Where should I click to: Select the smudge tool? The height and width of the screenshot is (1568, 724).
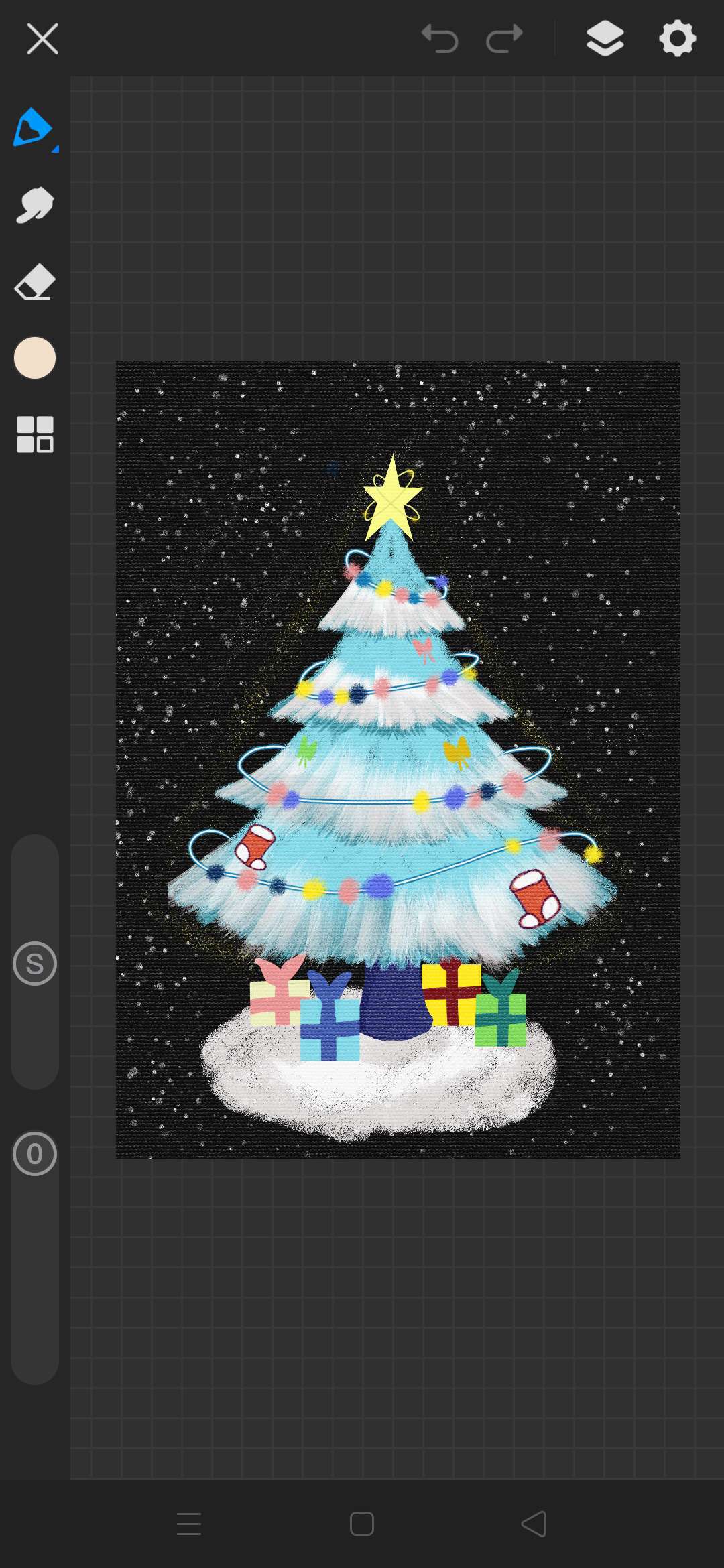(34, 204)
